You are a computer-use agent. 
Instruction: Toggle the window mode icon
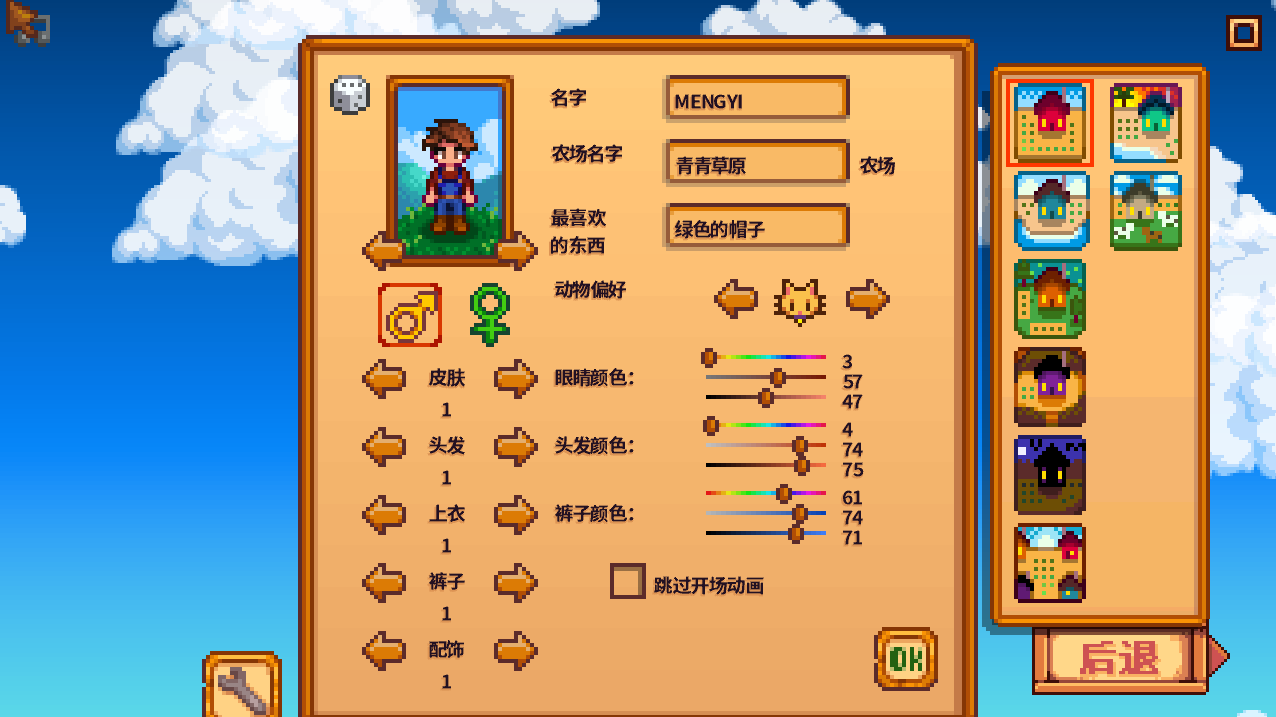tap(1243, 33)
